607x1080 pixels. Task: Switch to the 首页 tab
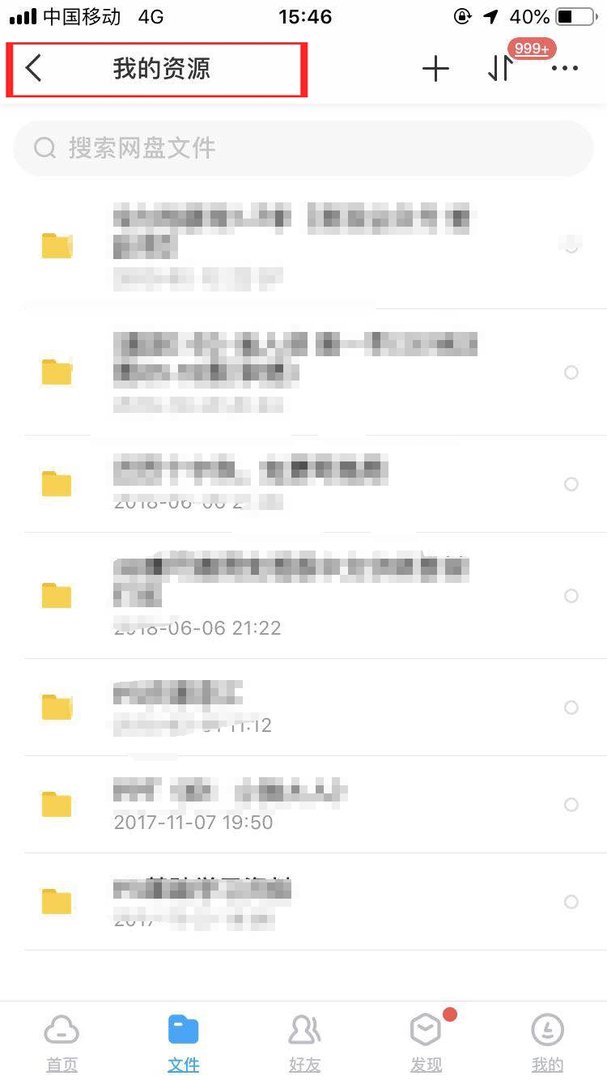pos(61,1041)
